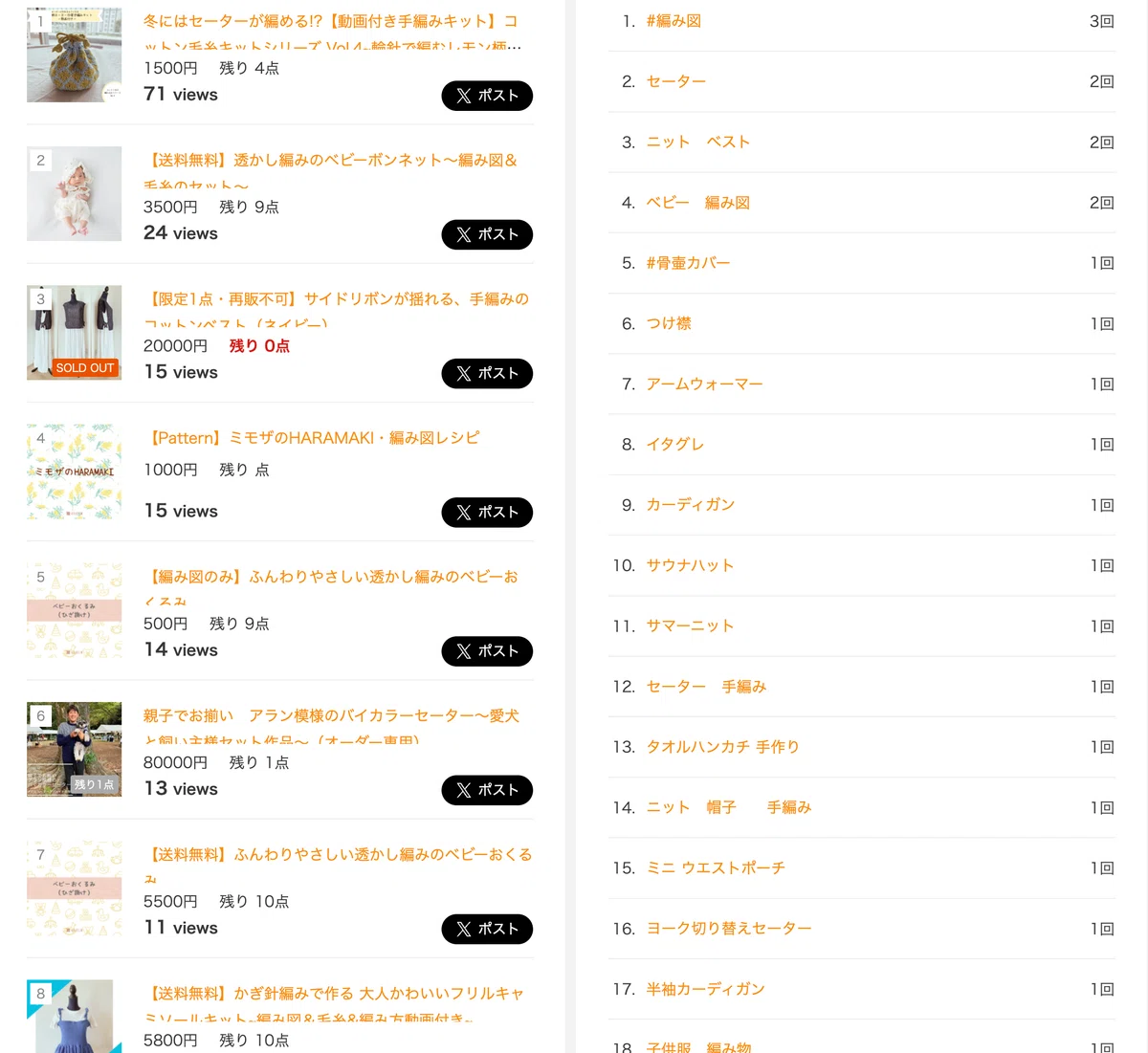1148x1053 pixels.
Task: Tap the X post button for the 1500円 knitting kit
Action: point(487,96)
